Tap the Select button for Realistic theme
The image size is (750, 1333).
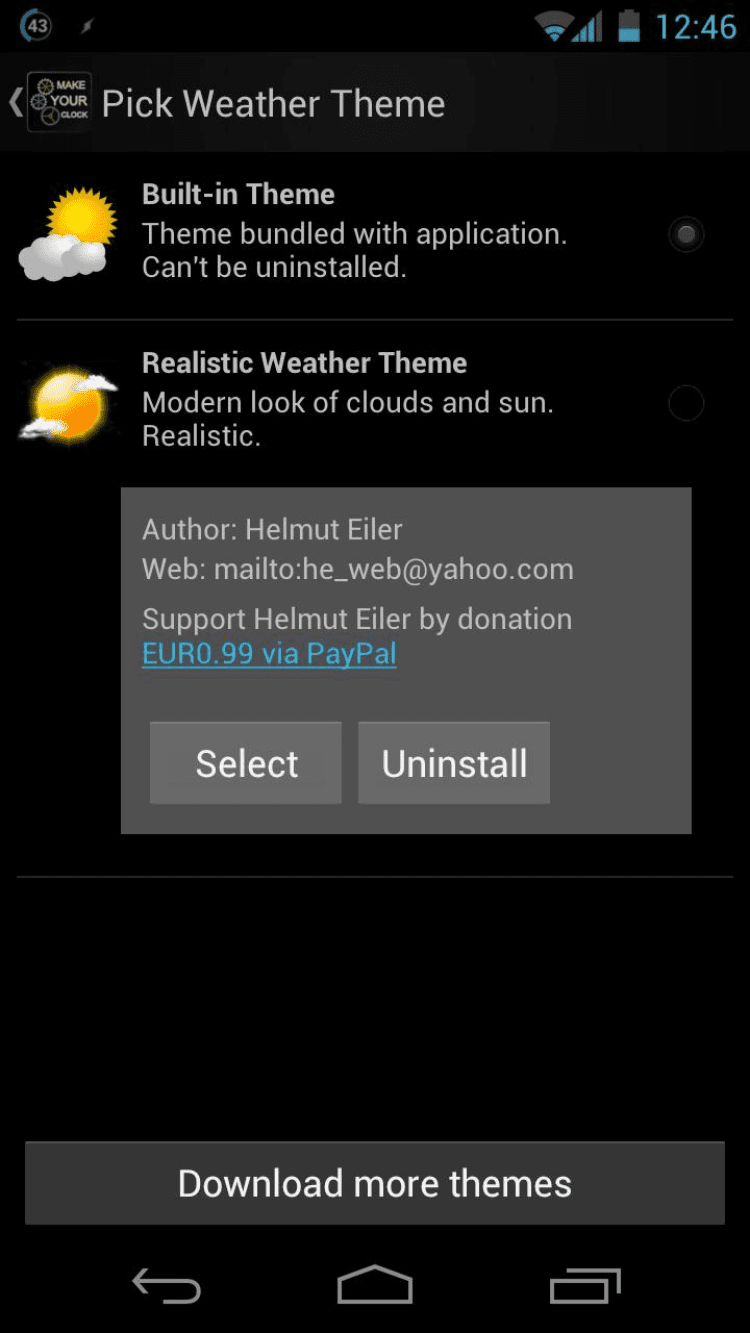[246, 763]
